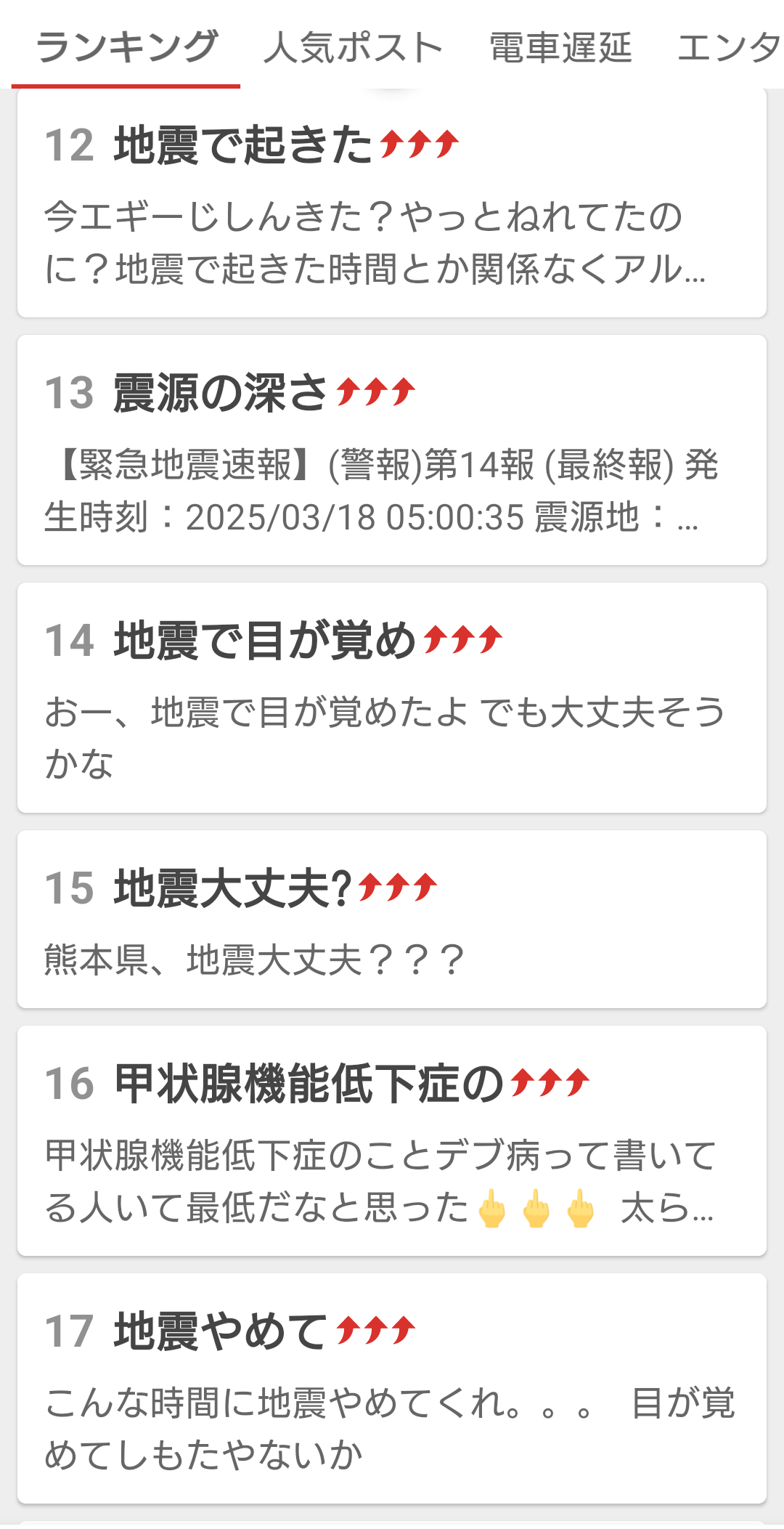Viewport: 784px width, 1529px height.
Task: Open rank 12 trend 地震で起きた
Action: 392,203
